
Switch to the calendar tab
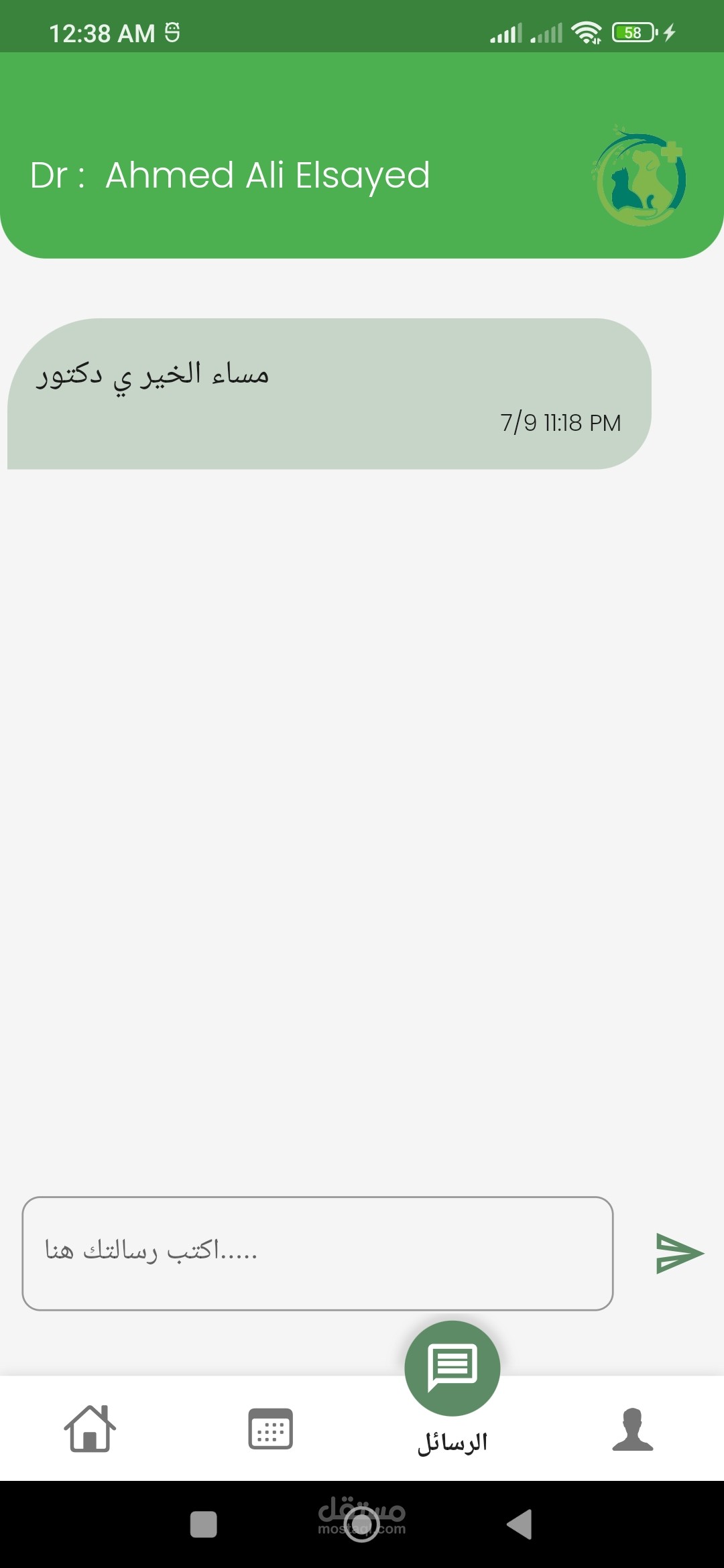[270, 1429]
